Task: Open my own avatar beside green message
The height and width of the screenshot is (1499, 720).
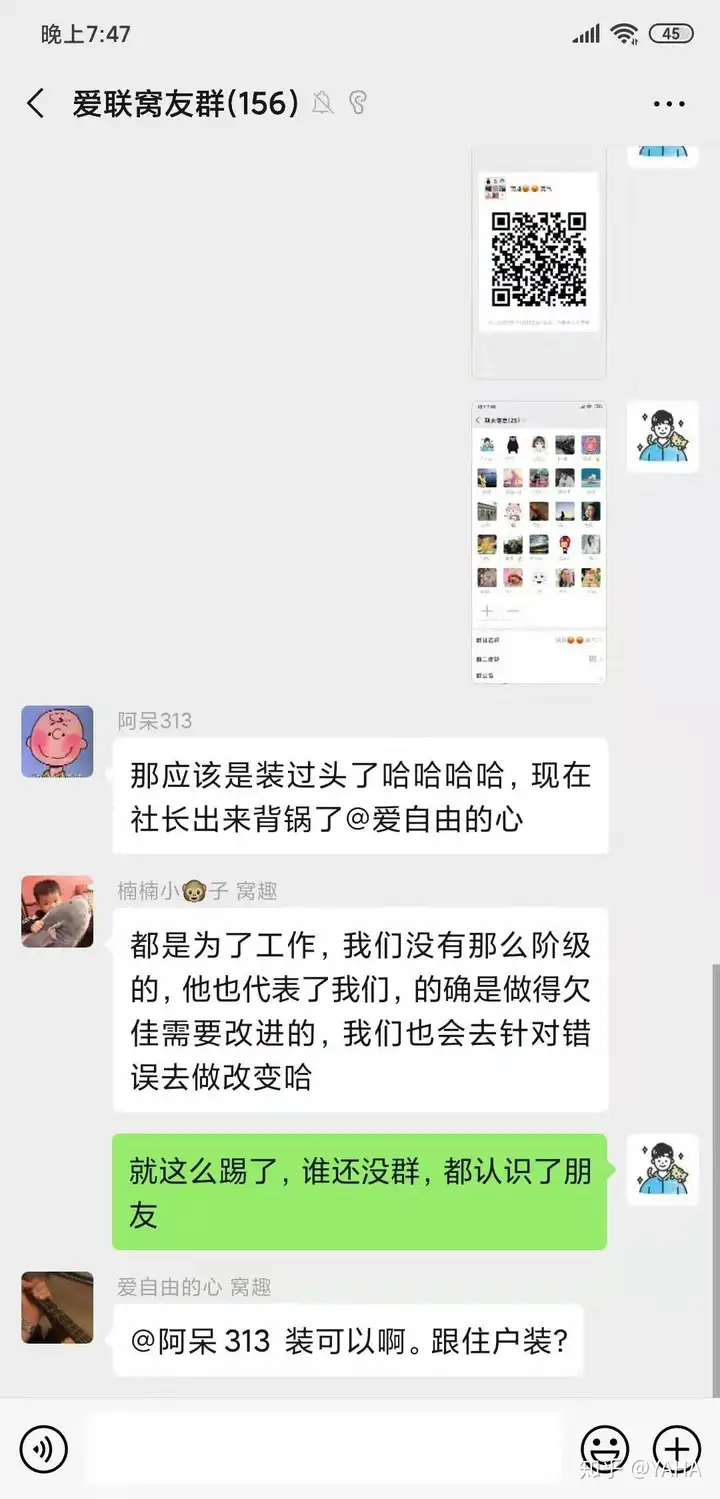Action: 662,1169
